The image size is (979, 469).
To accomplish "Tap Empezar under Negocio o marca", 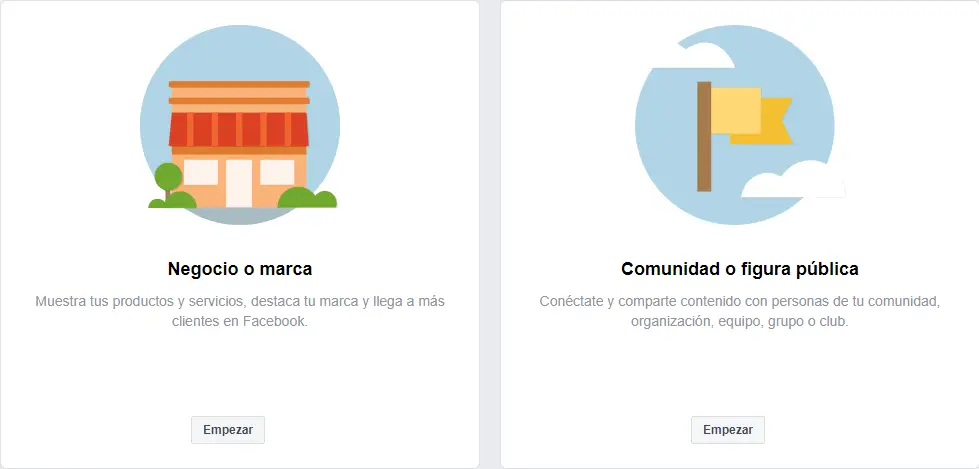I will [228, 430].
